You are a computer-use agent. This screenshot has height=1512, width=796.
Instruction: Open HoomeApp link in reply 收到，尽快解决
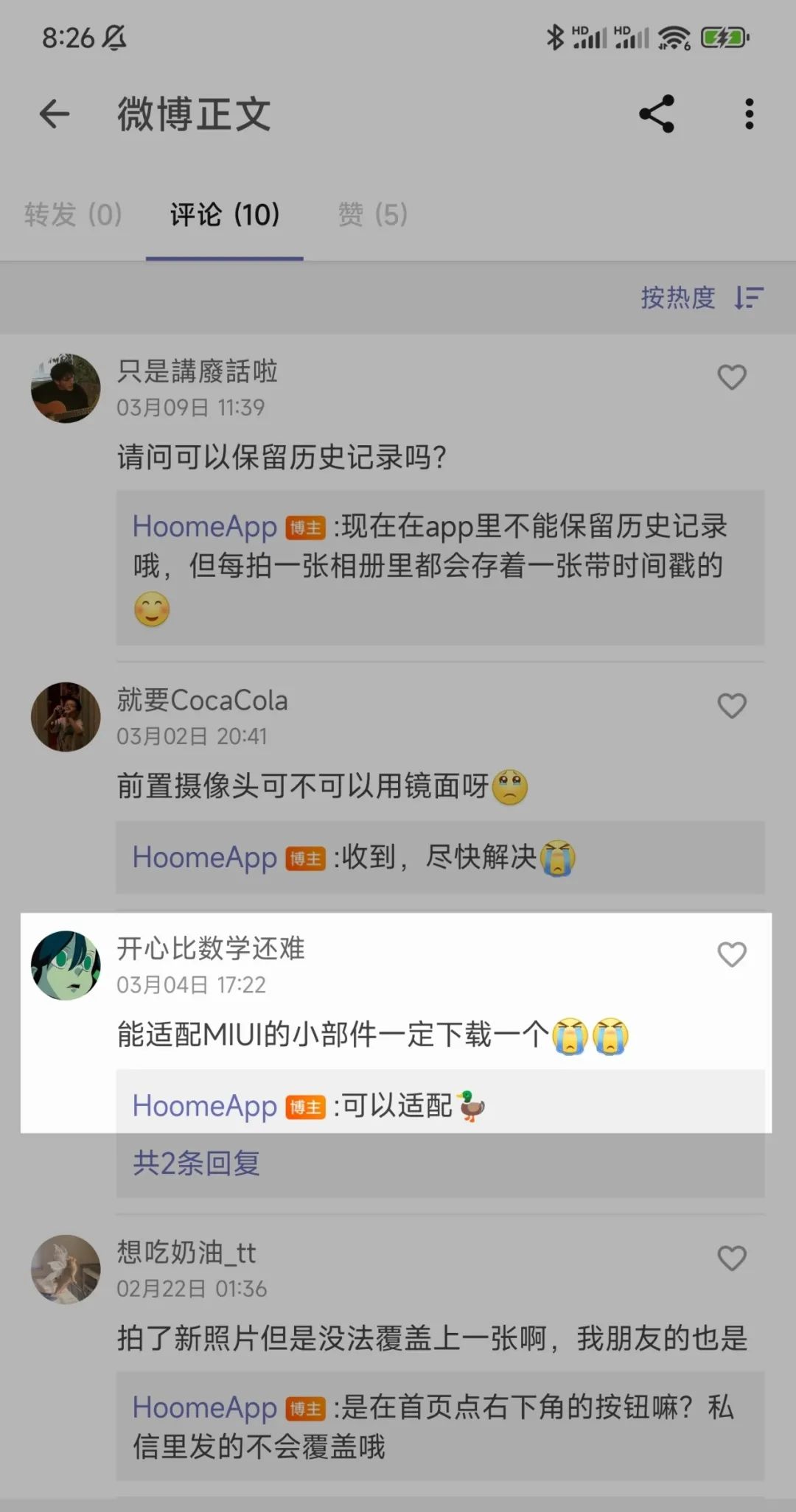(x=204, y=858)
